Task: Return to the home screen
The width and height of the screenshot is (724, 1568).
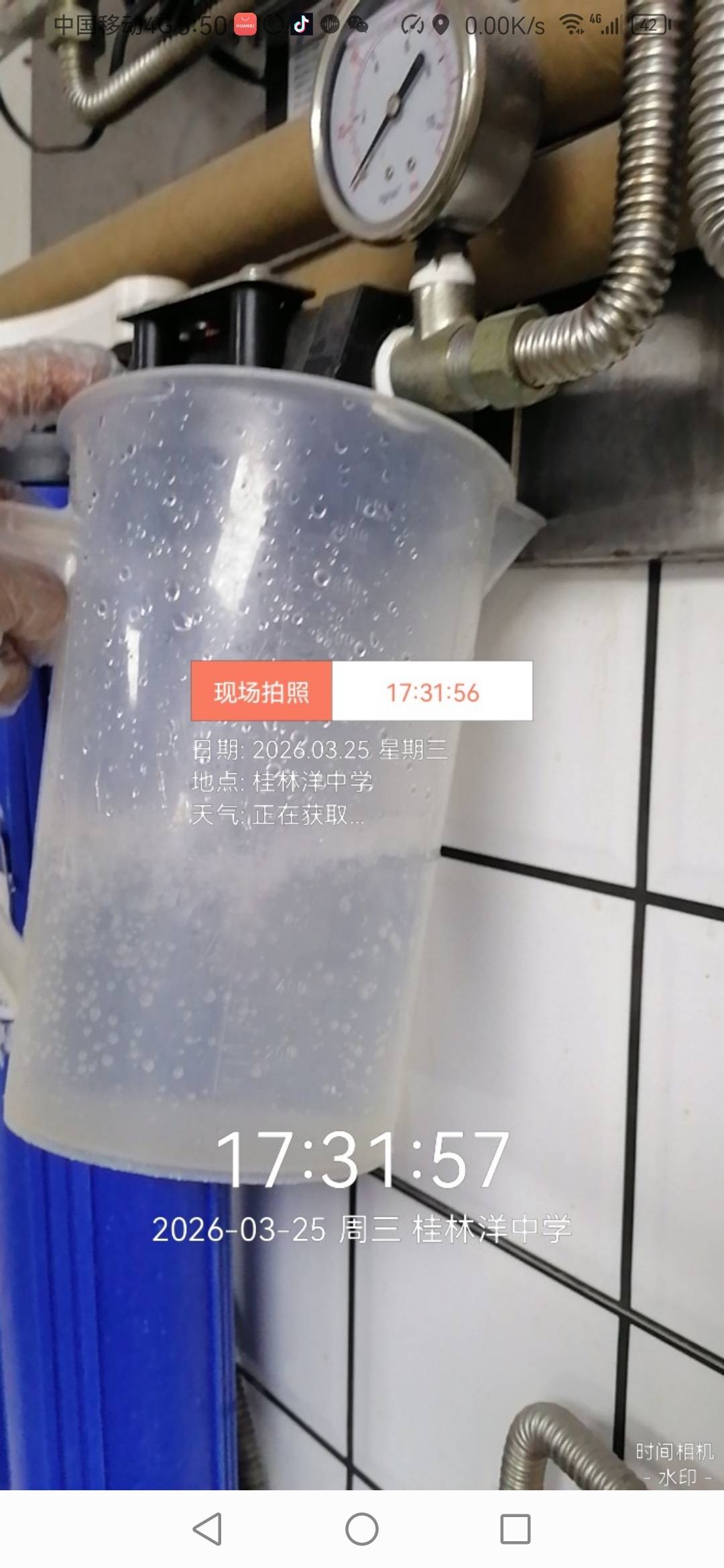Action: pyautogui.click(x=362, y=1529)
